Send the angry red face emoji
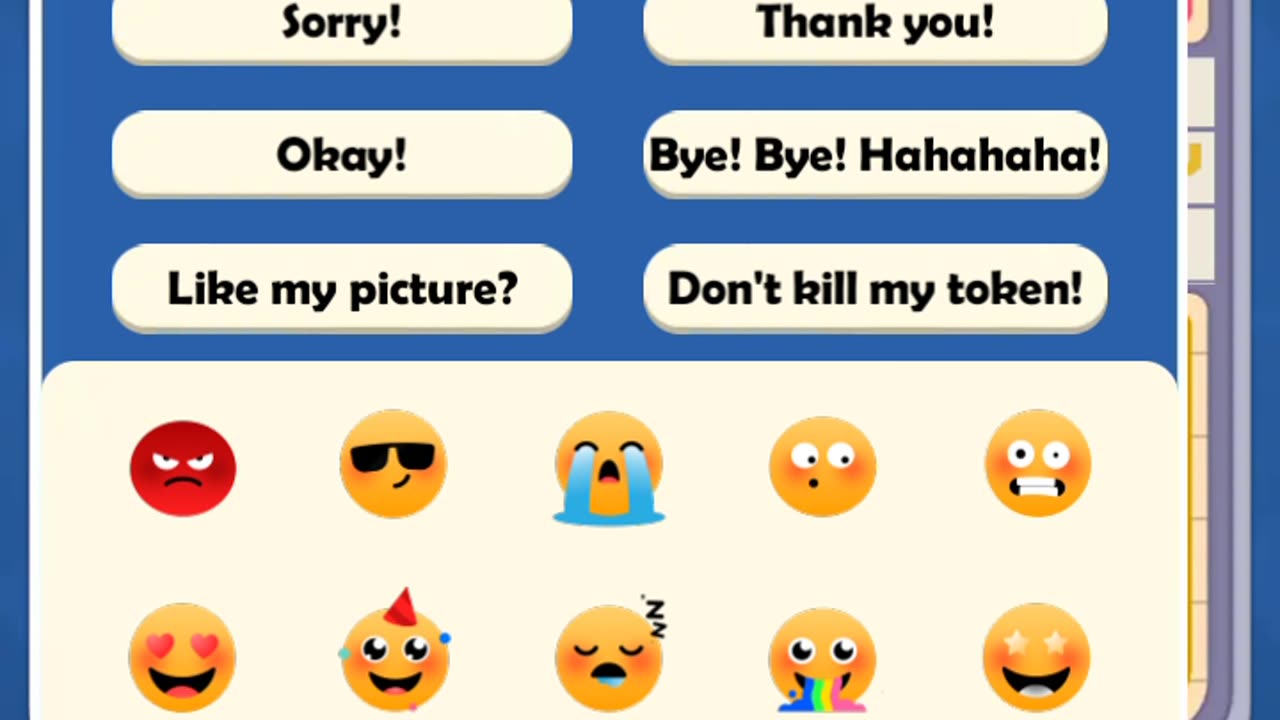The height and width of the screenshot is (720, 1280). [x=183, y=468]
